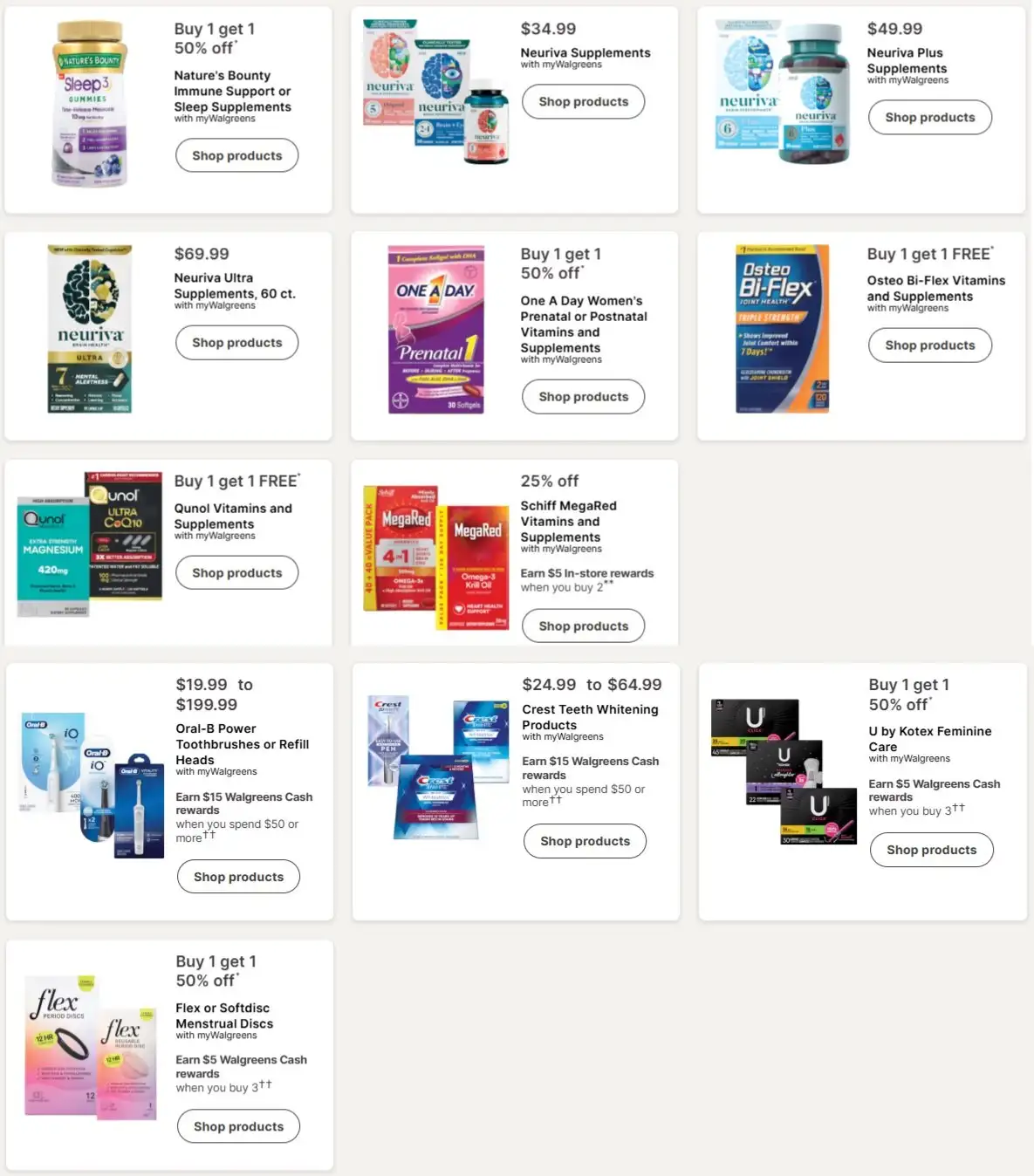Shop Schiff MegaRed Vitamins products
This screenshot has height=1176, width=1034.
pos(583,626)
